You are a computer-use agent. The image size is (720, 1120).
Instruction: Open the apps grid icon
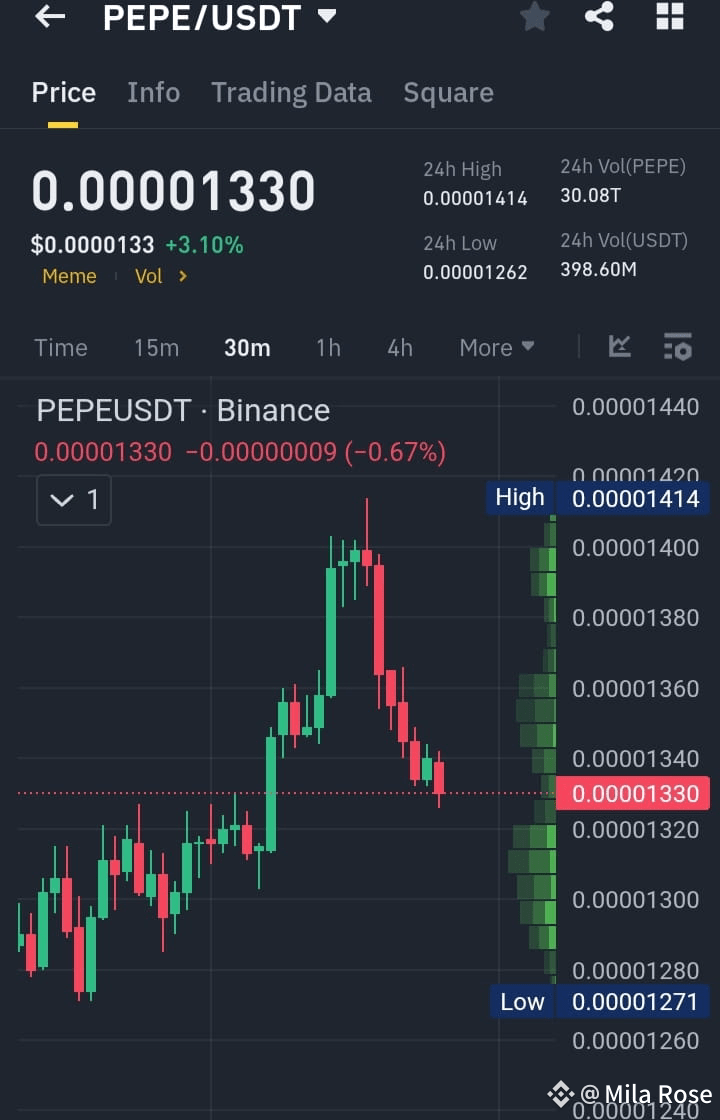pos(668,16)
